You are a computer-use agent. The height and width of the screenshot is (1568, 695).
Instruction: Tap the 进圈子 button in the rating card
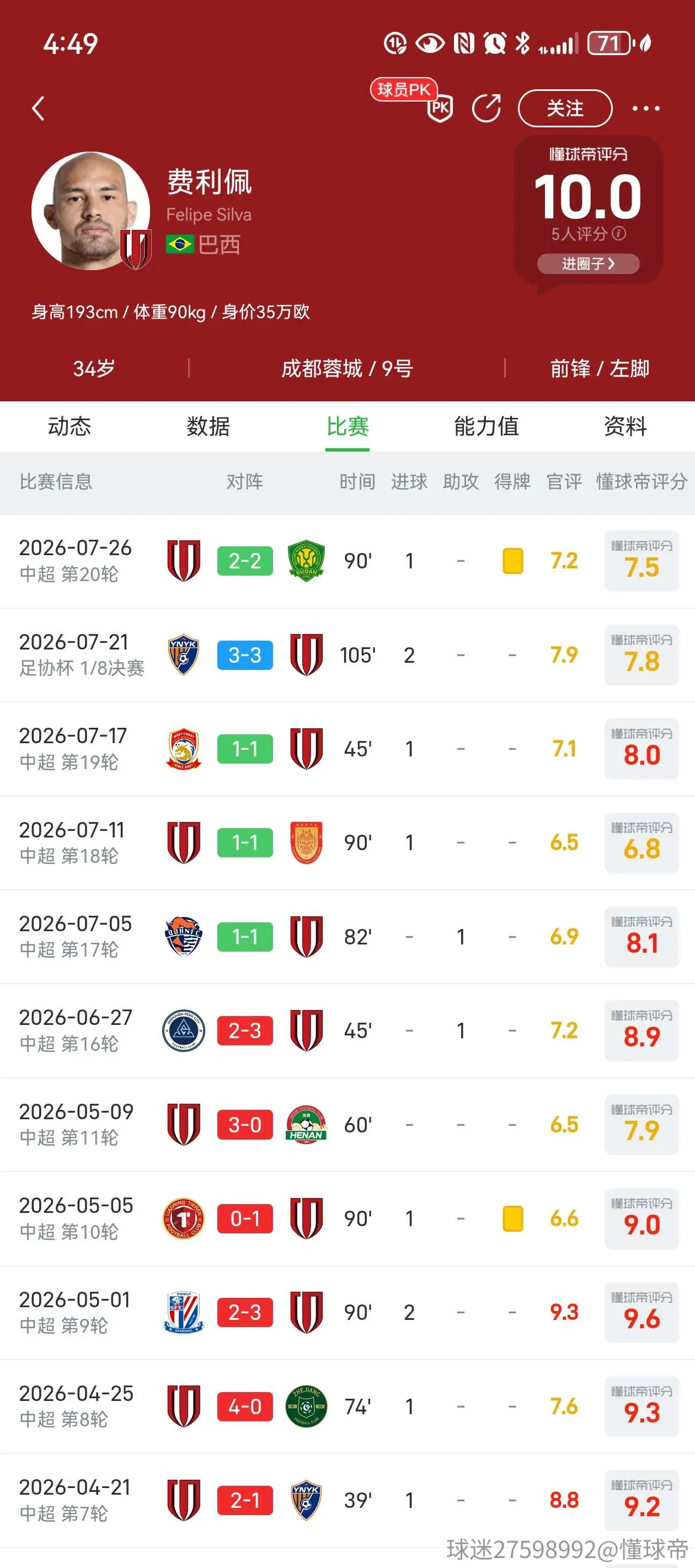pos(588,264)
